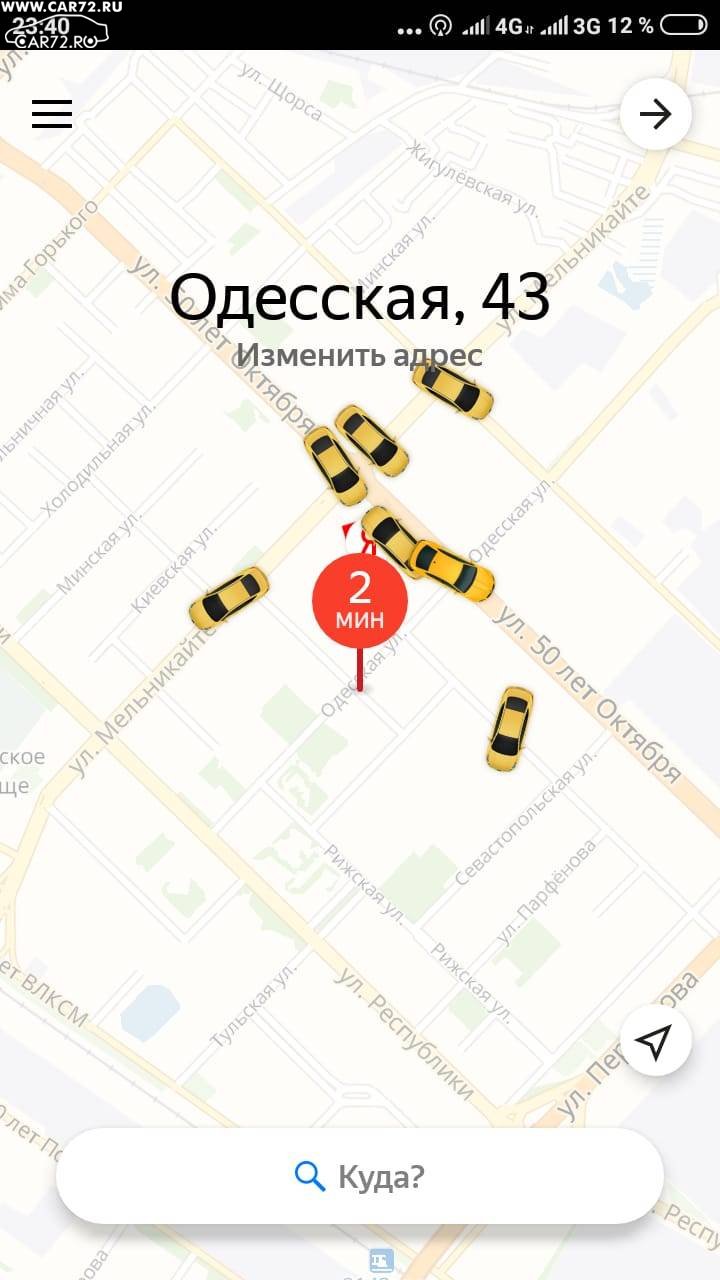Open the "Куда?" destination search field
Viewport: 720px width, 1280px height.
point(360,1176)
